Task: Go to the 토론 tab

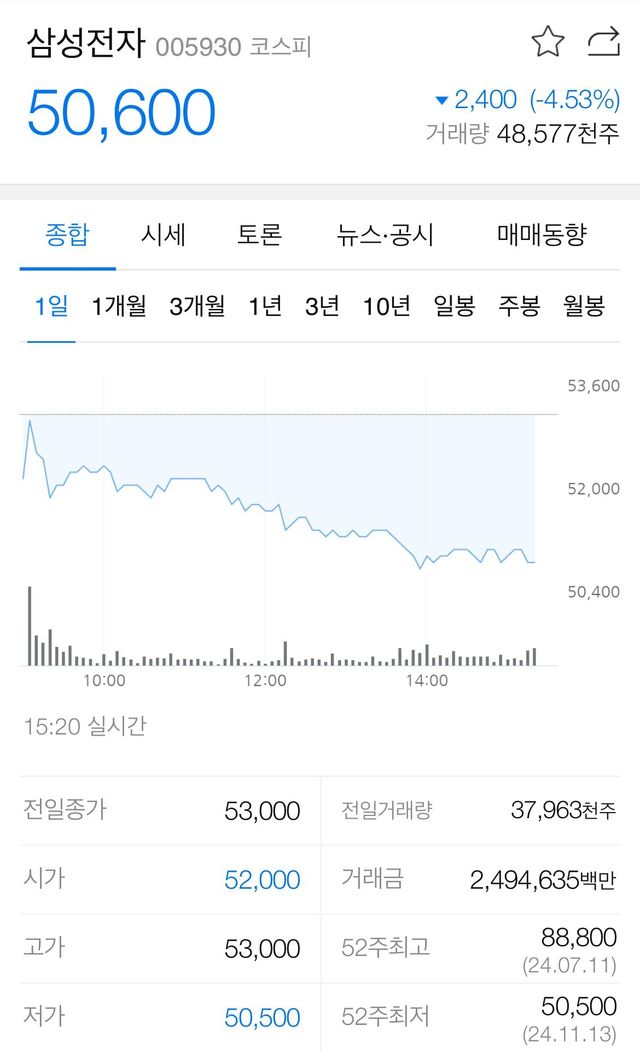Action: pos(259,235)
